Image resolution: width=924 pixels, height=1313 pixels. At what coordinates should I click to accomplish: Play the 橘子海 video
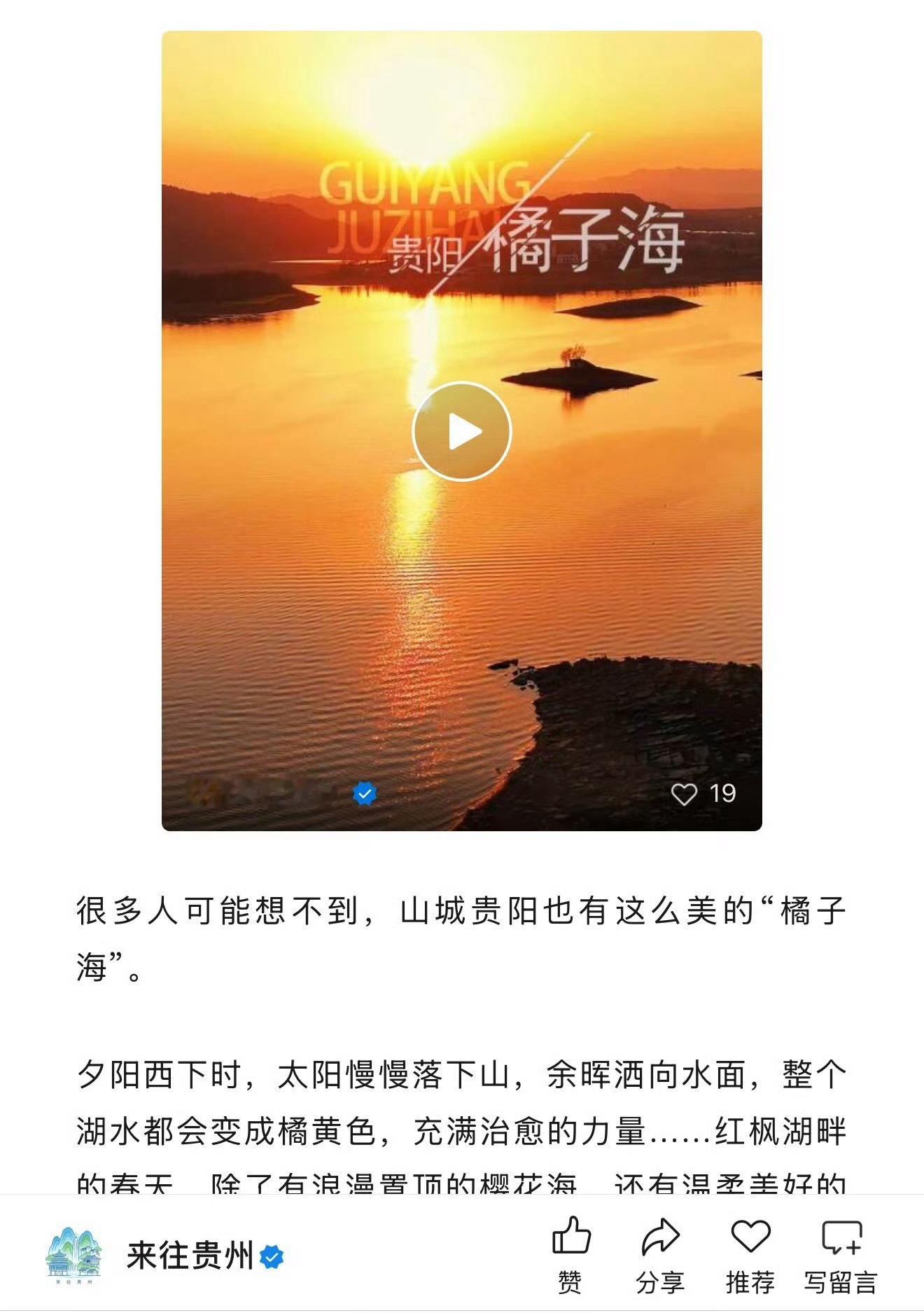point(462,431)
